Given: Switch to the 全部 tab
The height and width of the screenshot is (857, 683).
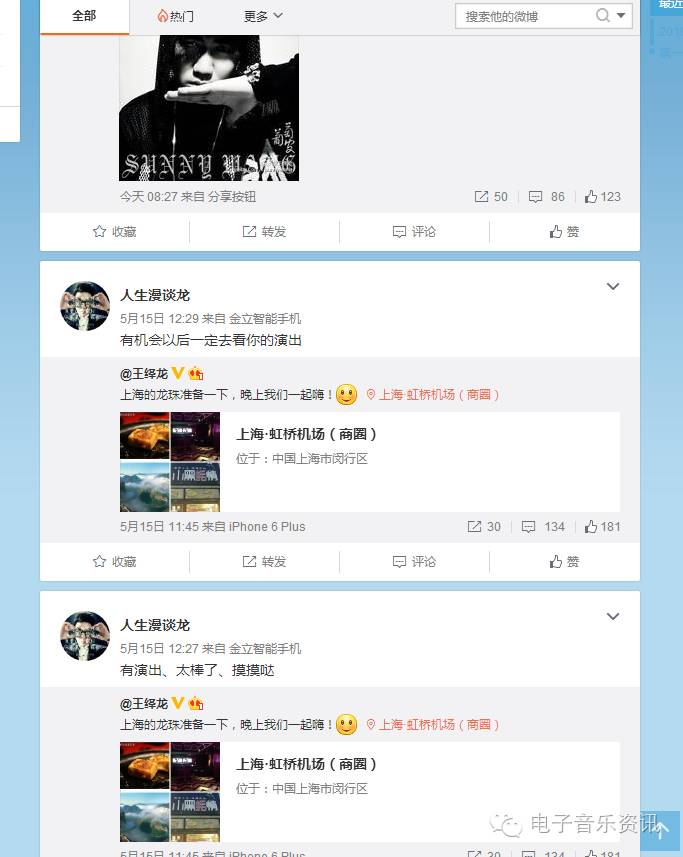Looking at the screenshot, I should (84, 16).
